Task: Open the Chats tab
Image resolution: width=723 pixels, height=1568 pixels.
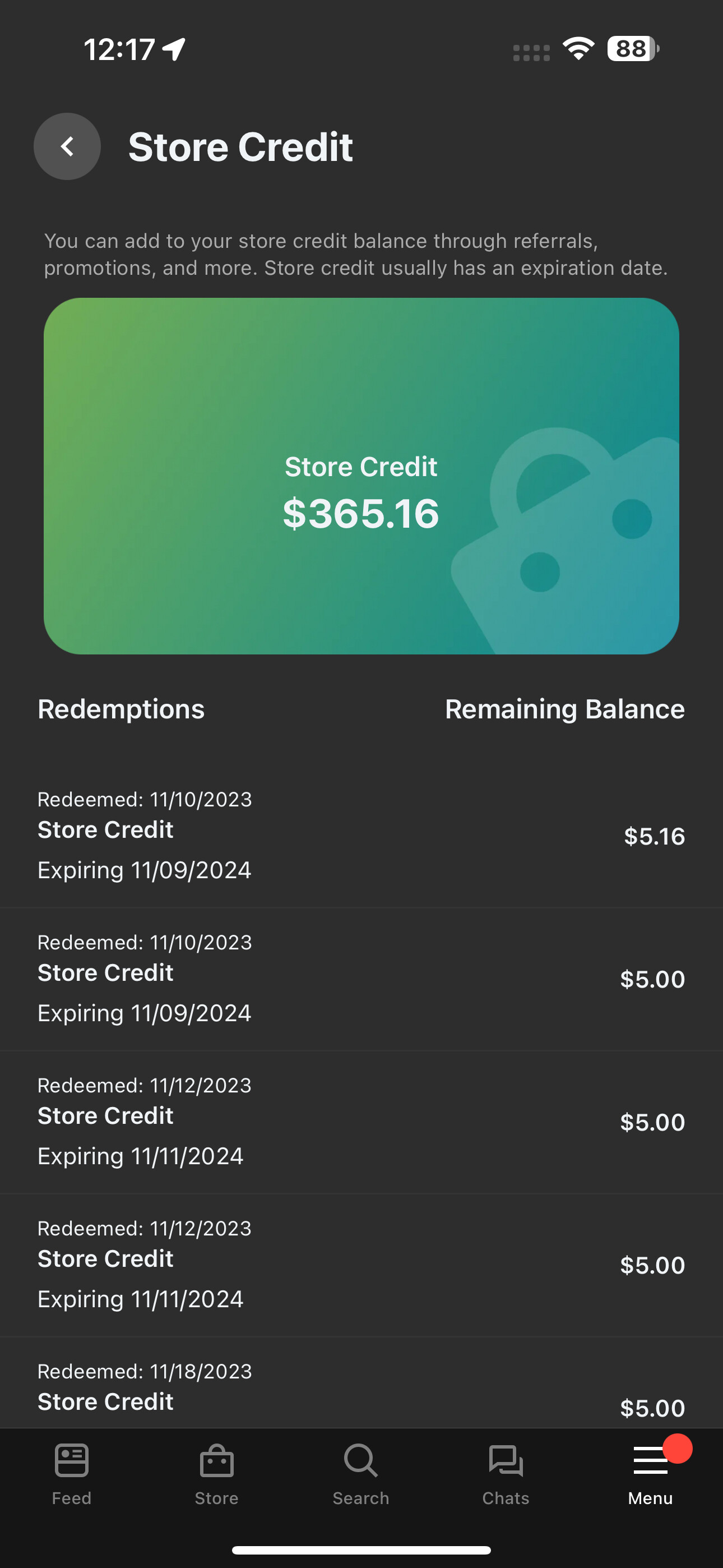Action: click(x=506, y=1473)
